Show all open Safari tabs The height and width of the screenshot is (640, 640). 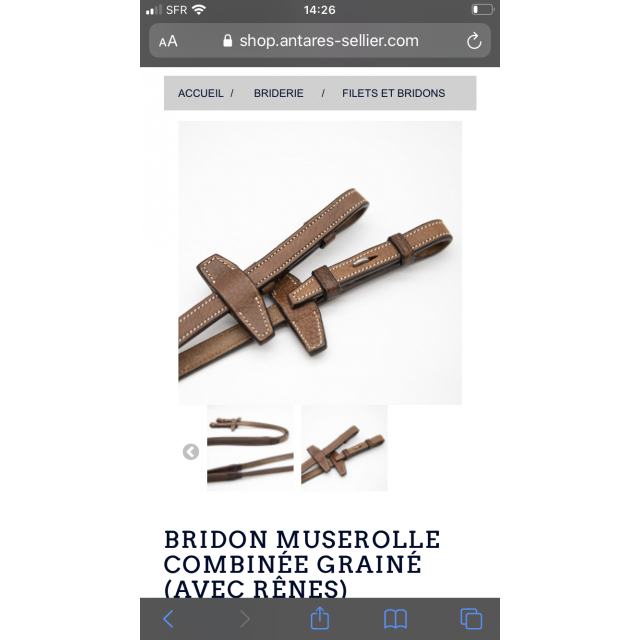pos(471,619)
